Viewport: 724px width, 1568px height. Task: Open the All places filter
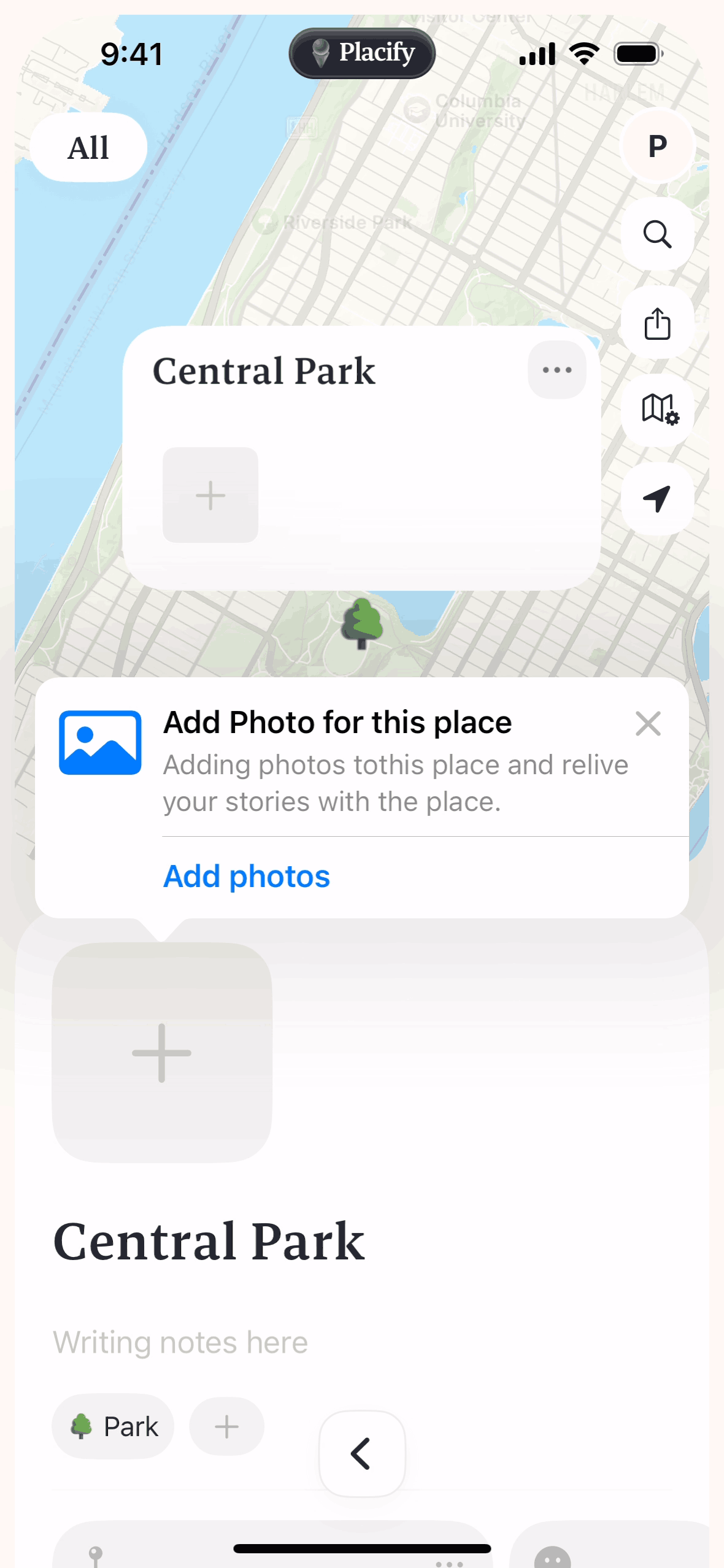coord(88,148)
